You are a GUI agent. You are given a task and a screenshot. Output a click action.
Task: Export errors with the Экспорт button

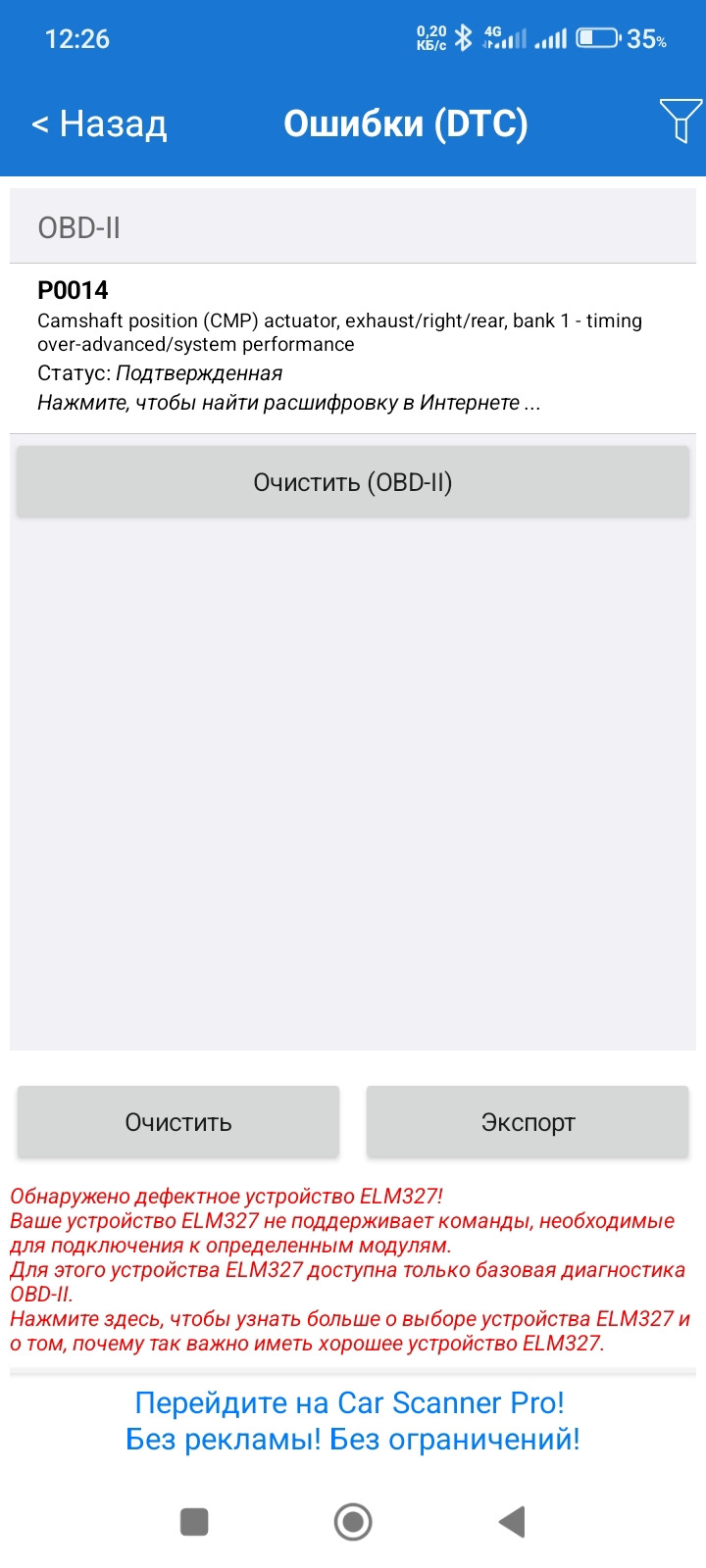coord(528,1122)
